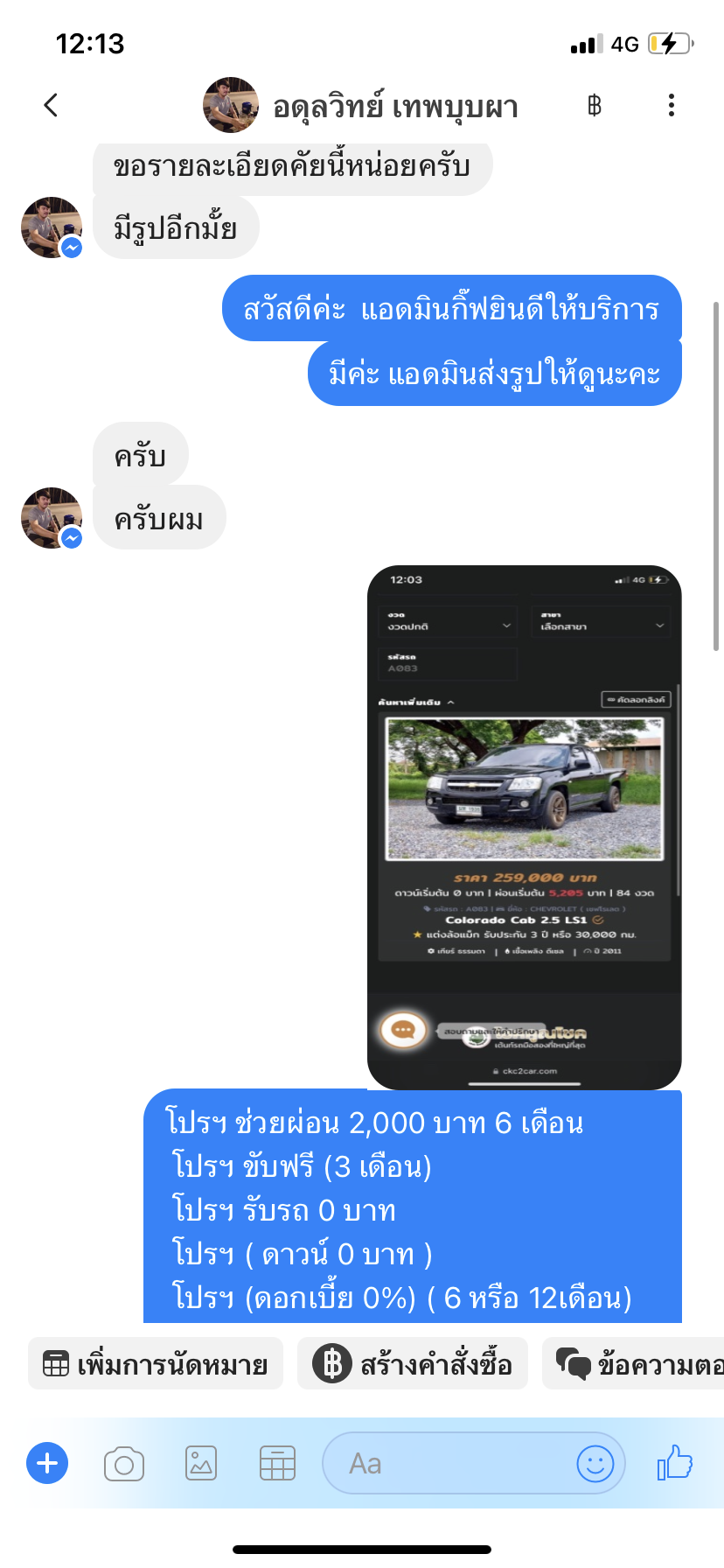Open the sent car listing screenshot

(525, 827)
